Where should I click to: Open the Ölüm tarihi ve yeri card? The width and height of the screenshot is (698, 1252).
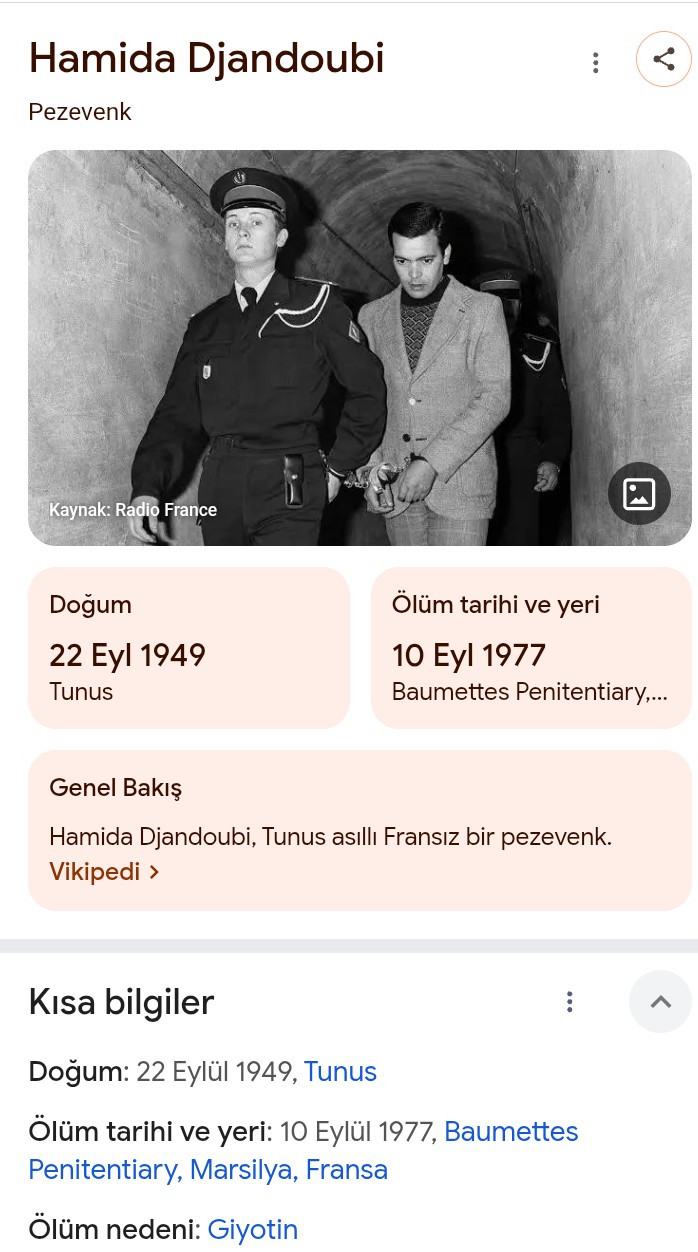(x=531, y=647)
